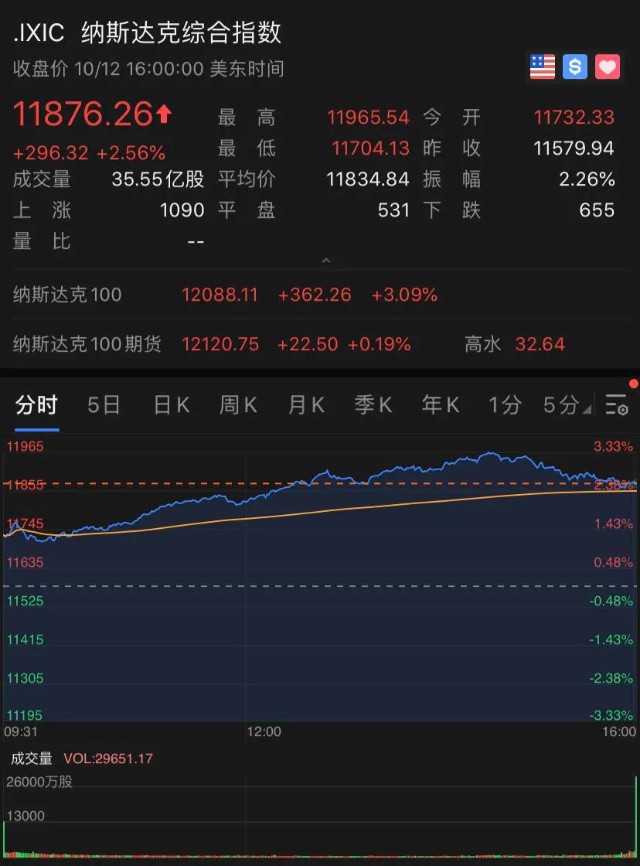Select the 5日 chart tab

click(x=104, y=405)
